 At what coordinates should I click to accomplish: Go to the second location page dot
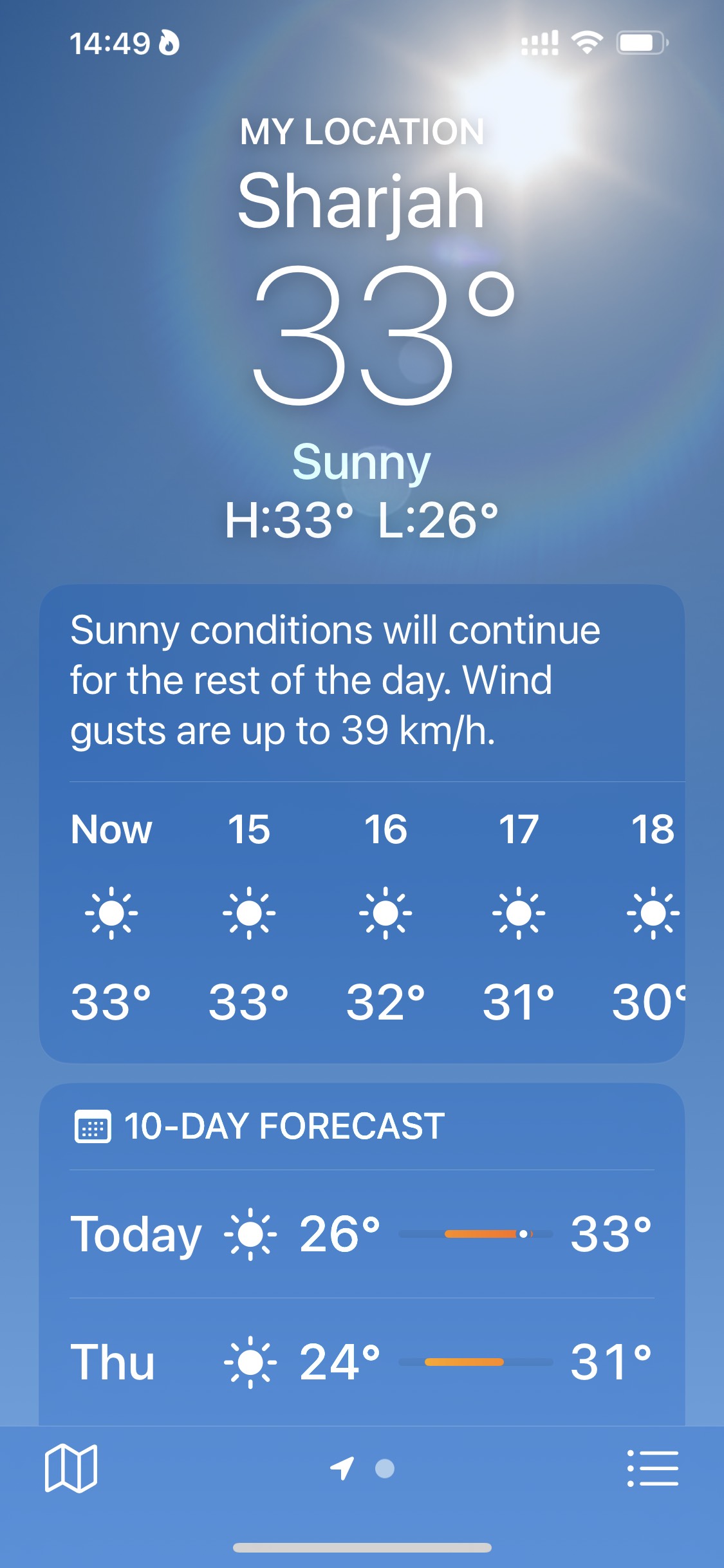(385, 1468)
